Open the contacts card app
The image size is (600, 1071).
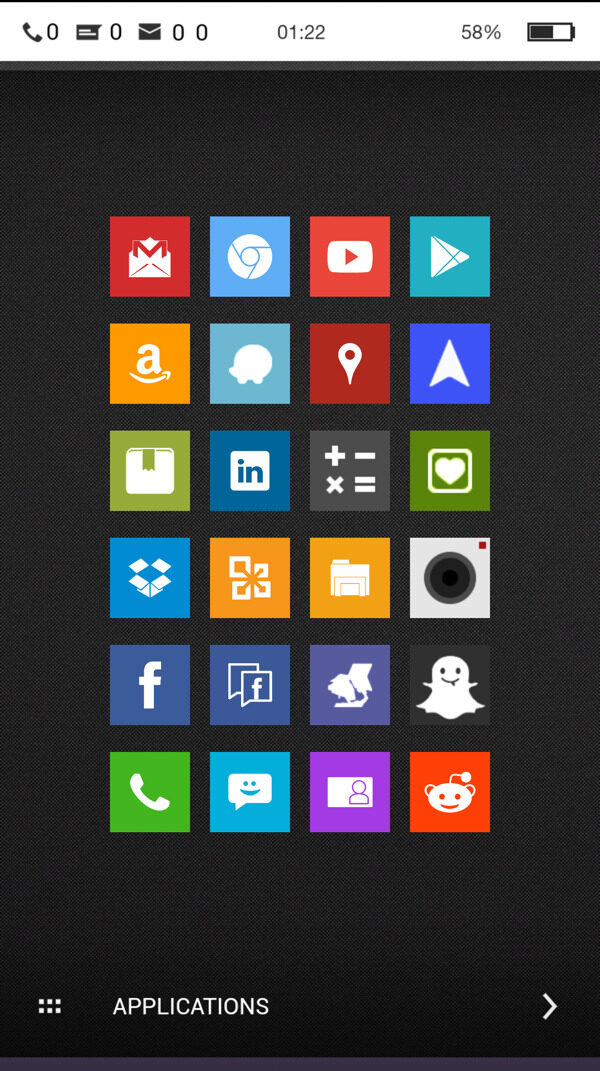[350, 792]
